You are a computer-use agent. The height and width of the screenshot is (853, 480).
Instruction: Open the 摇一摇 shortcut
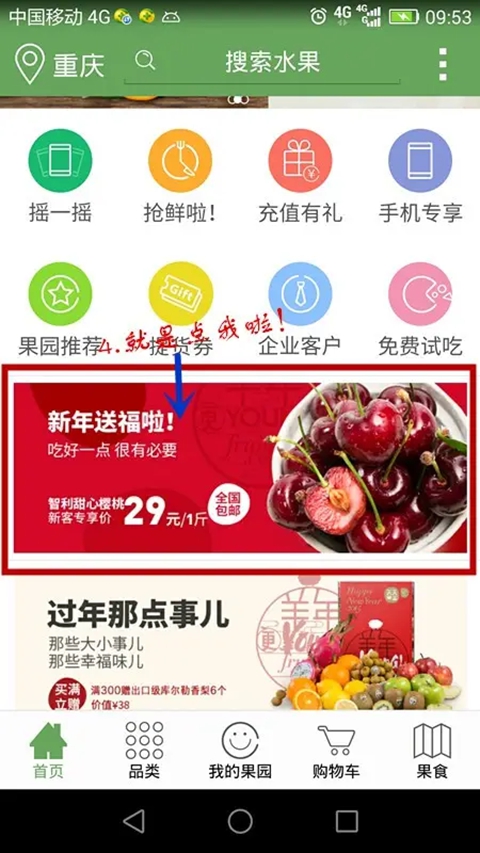(x=60, y=176)
